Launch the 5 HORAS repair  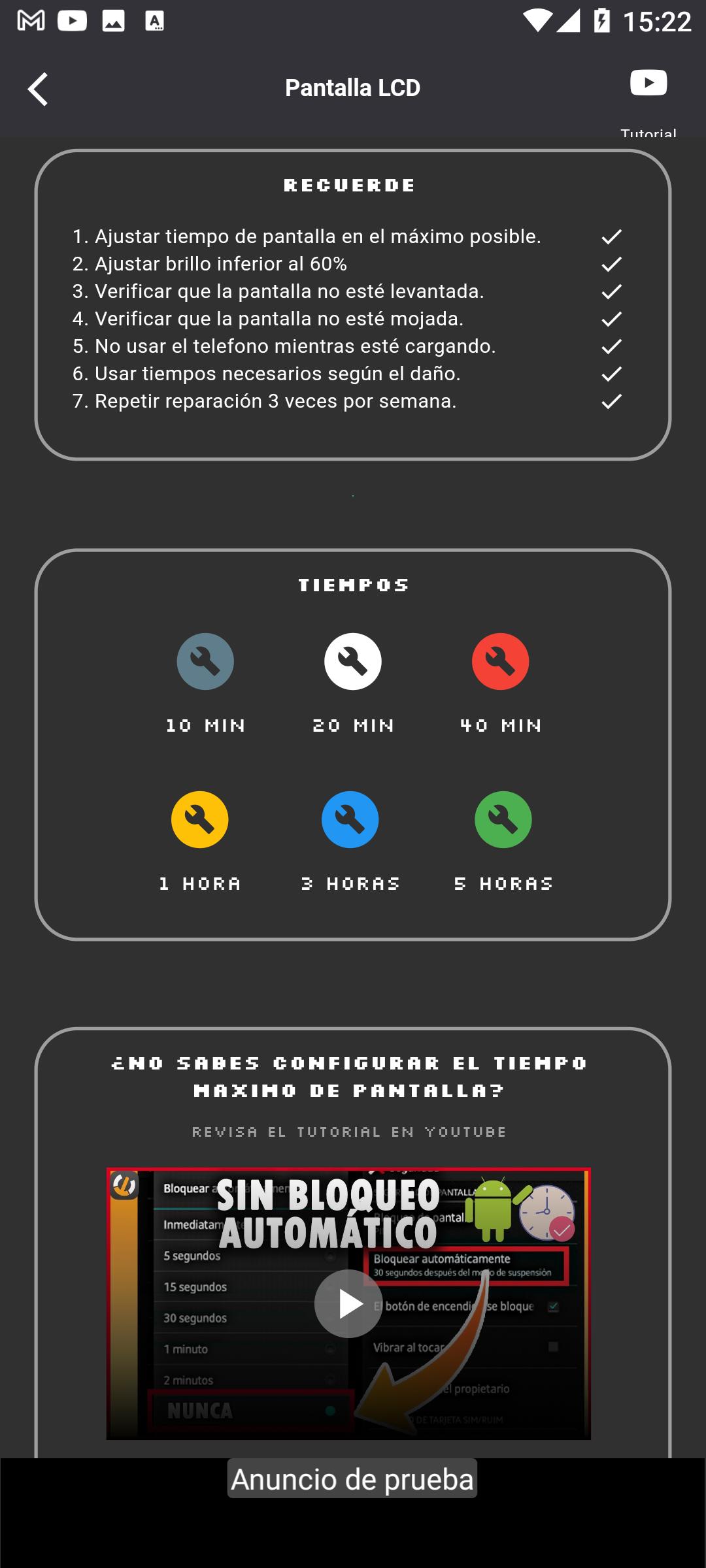503,819
